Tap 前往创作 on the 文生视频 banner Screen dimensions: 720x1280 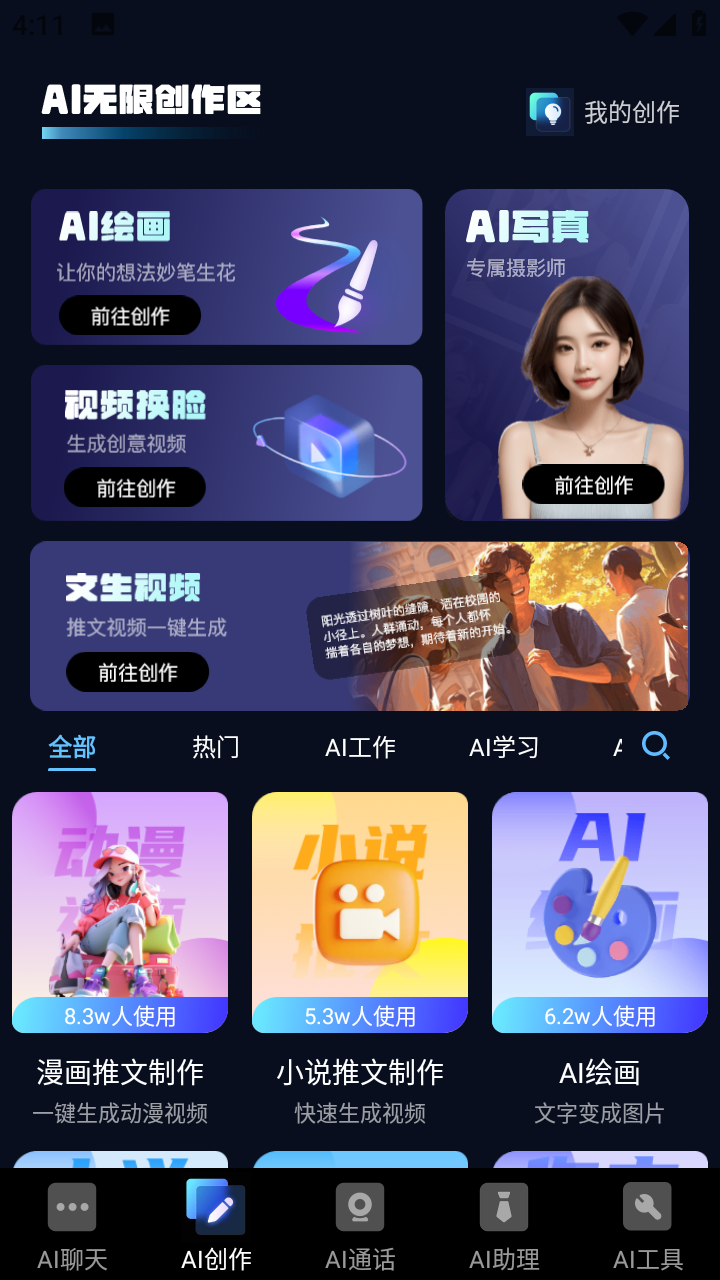point(137,672)
